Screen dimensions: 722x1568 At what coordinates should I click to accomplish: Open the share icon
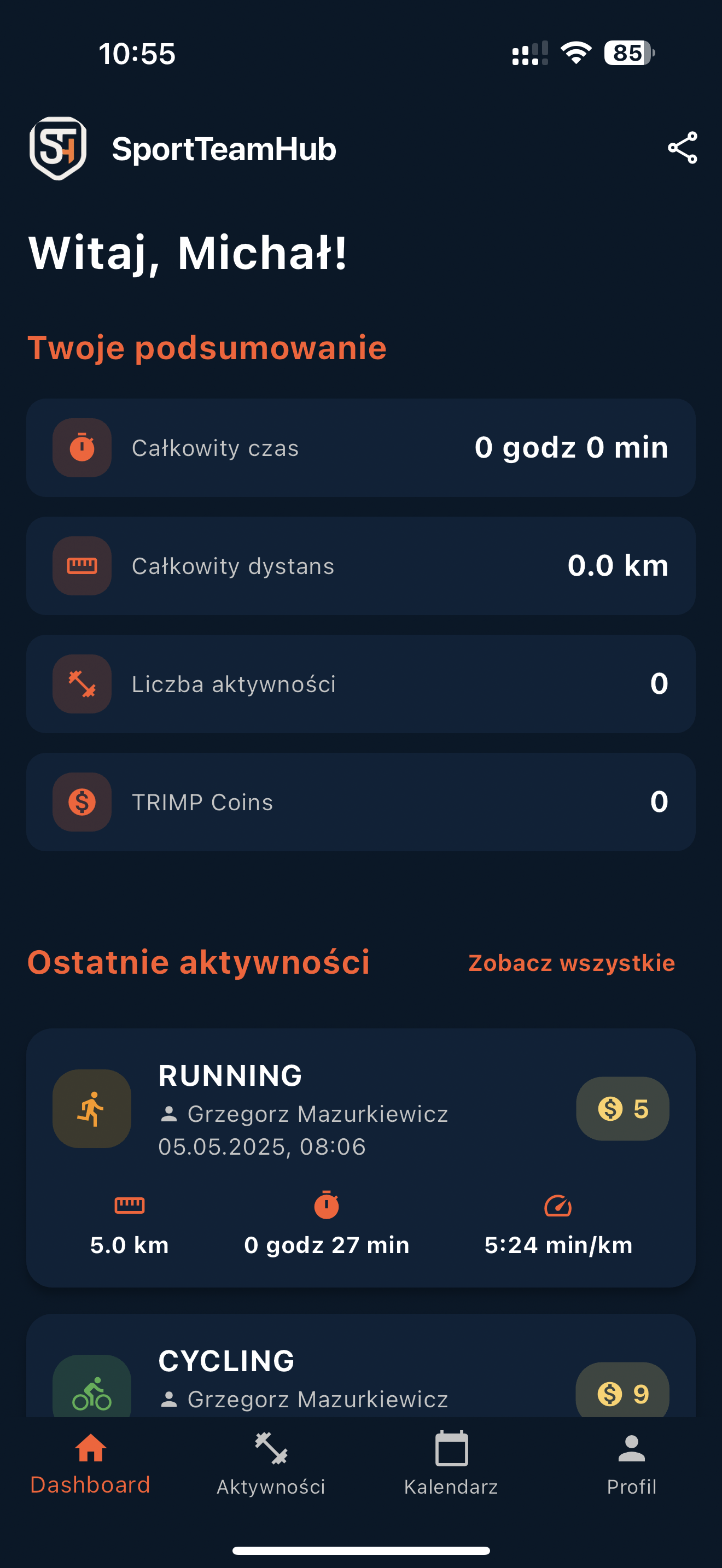point(683,147)
